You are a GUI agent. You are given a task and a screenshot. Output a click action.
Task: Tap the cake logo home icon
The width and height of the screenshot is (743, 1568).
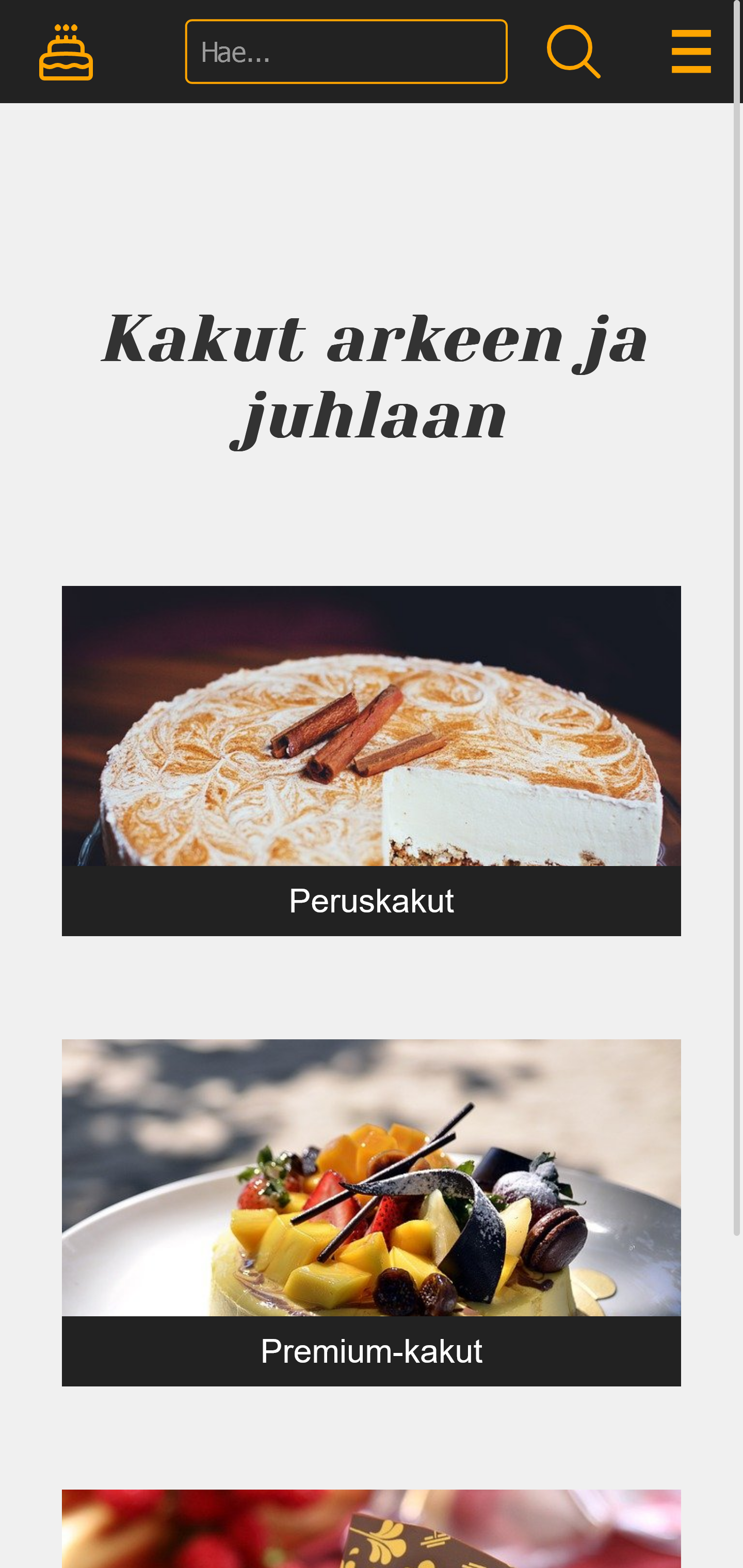point(66,52)
